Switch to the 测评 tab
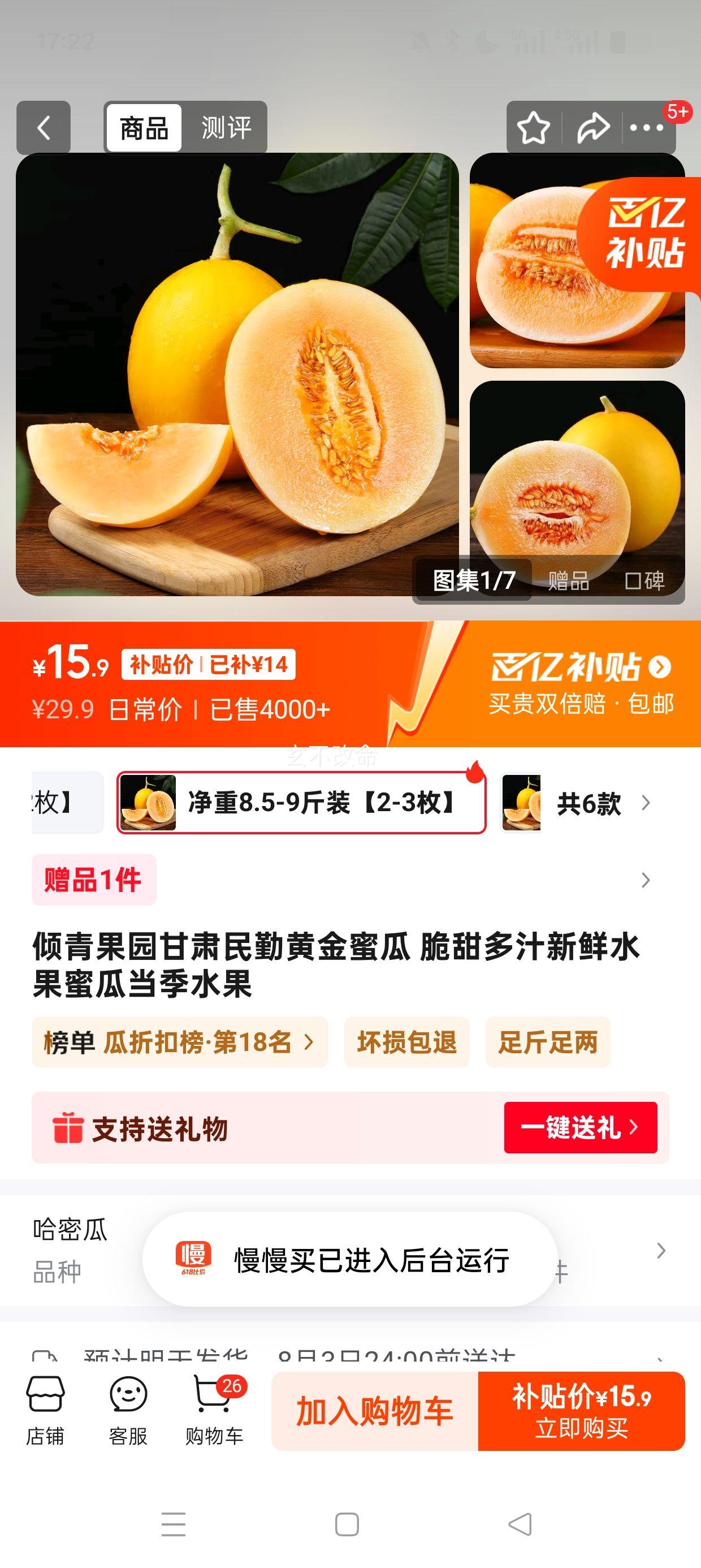The width and height of the screenshot is (701, 1568). [226, 128]
